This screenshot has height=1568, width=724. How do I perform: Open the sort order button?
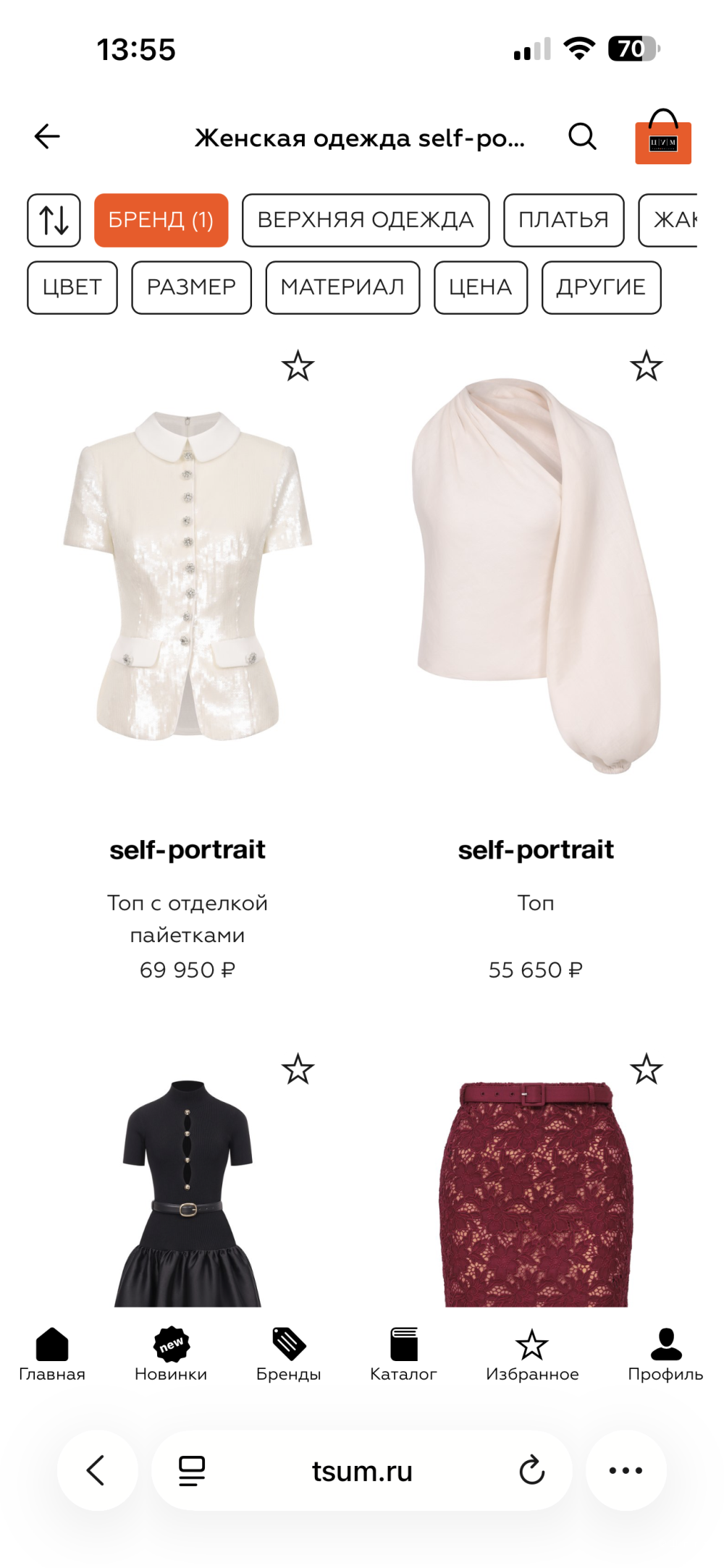click(x=54, y=220)
